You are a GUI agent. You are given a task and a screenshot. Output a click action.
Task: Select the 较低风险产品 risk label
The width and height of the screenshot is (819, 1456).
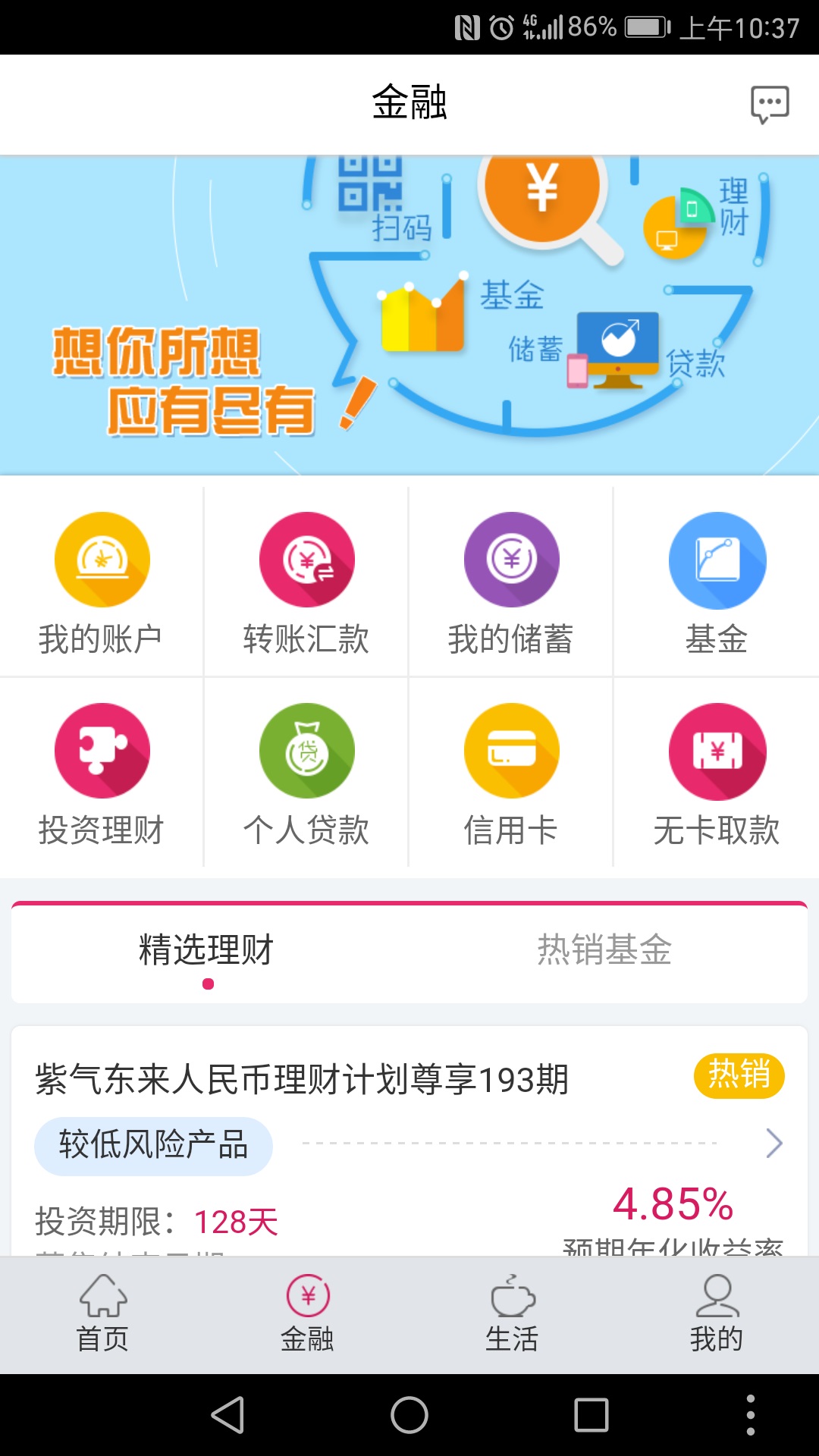[152, 1146]
